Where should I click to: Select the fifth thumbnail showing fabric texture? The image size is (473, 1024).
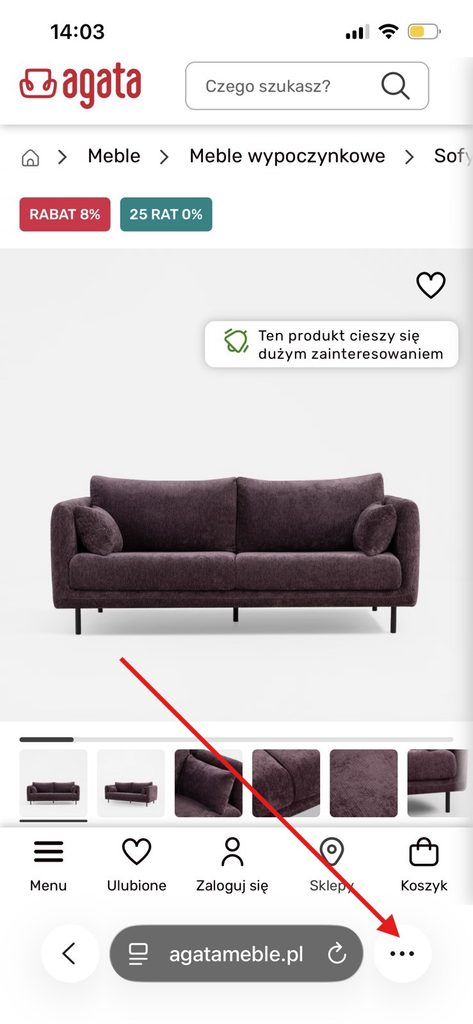click(x=363, y=783)
